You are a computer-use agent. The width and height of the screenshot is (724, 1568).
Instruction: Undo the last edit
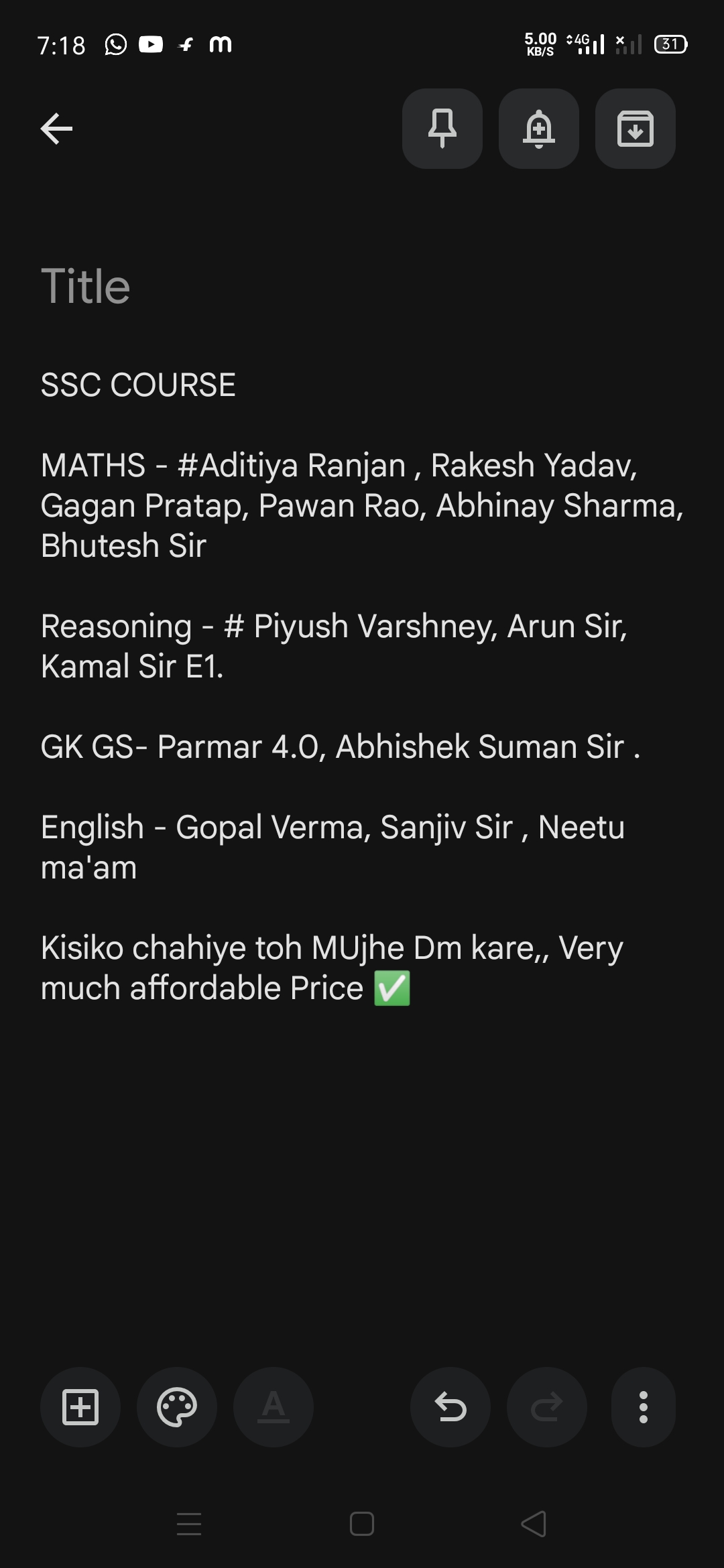click(450, 1407)
